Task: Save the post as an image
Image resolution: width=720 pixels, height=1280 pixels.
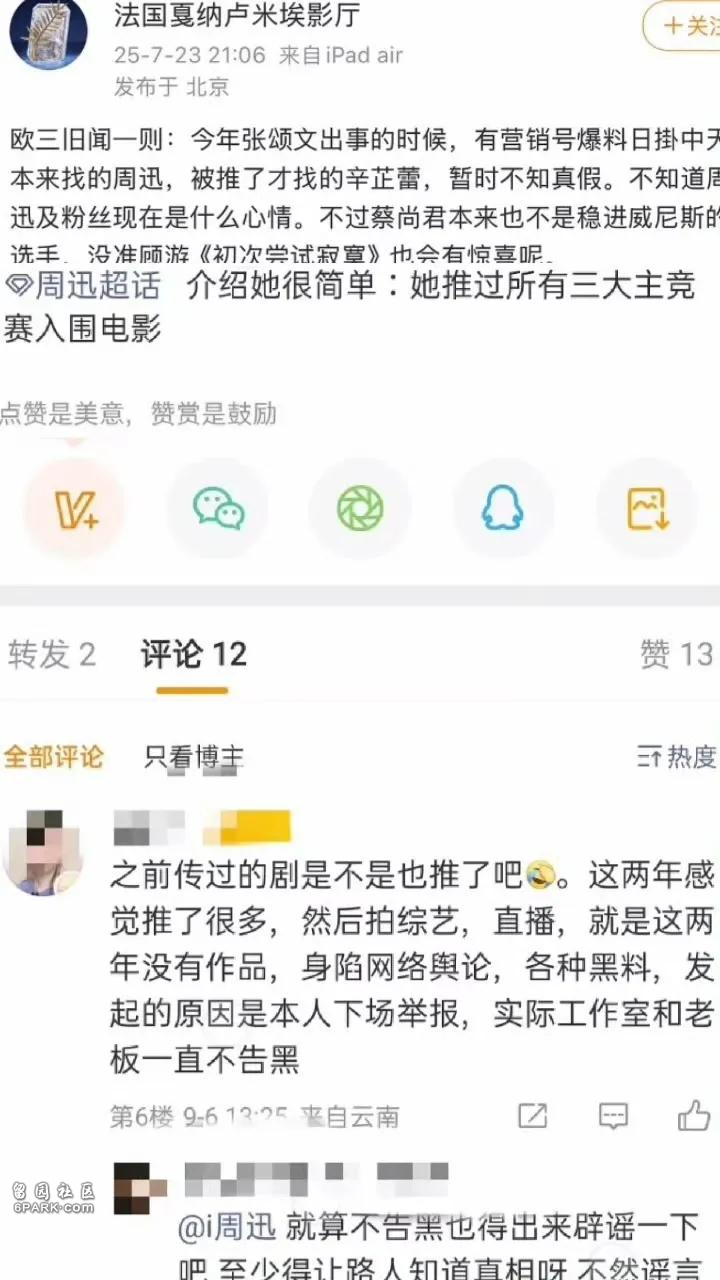Action: click(647, 510)
